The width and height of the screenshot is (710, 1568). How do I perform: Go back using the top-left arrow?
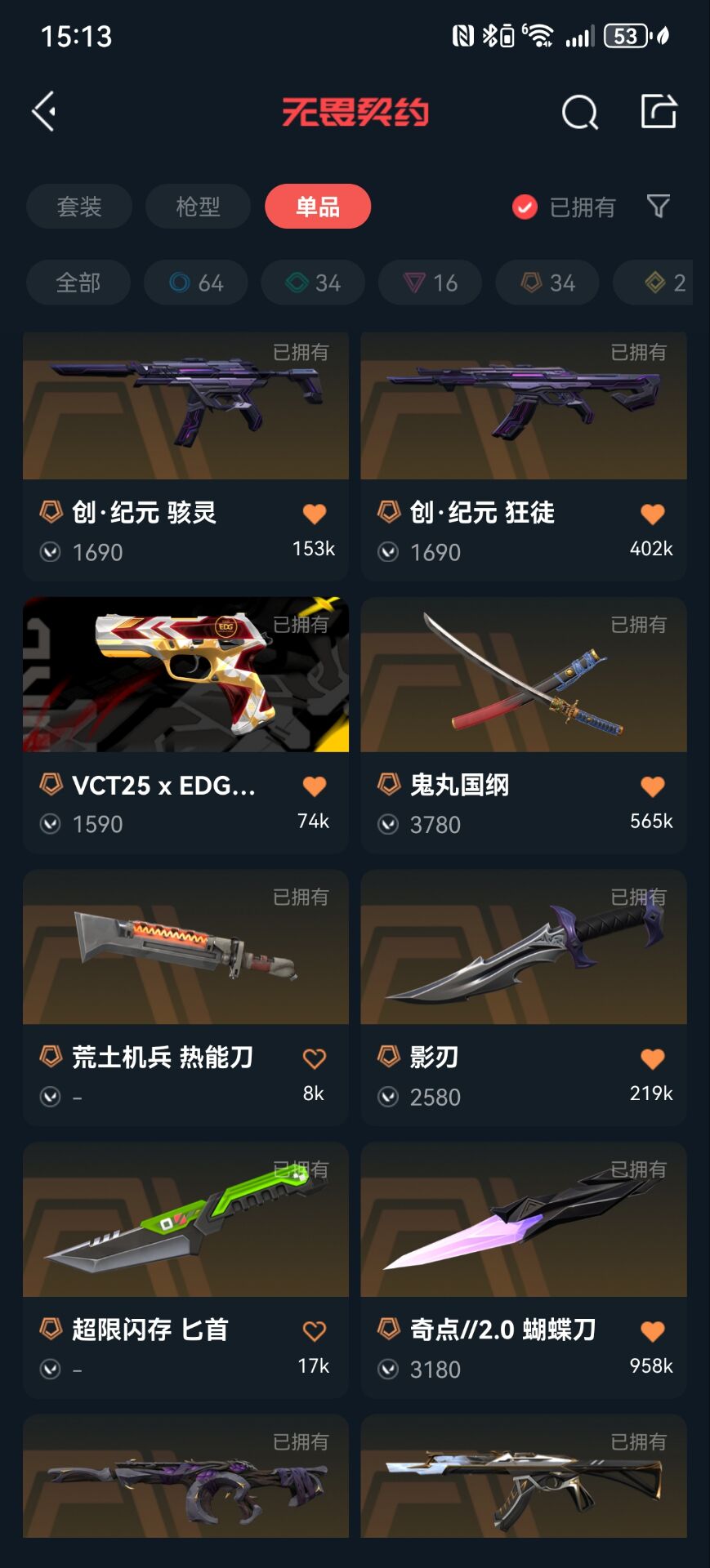click(x=44, y=111)
